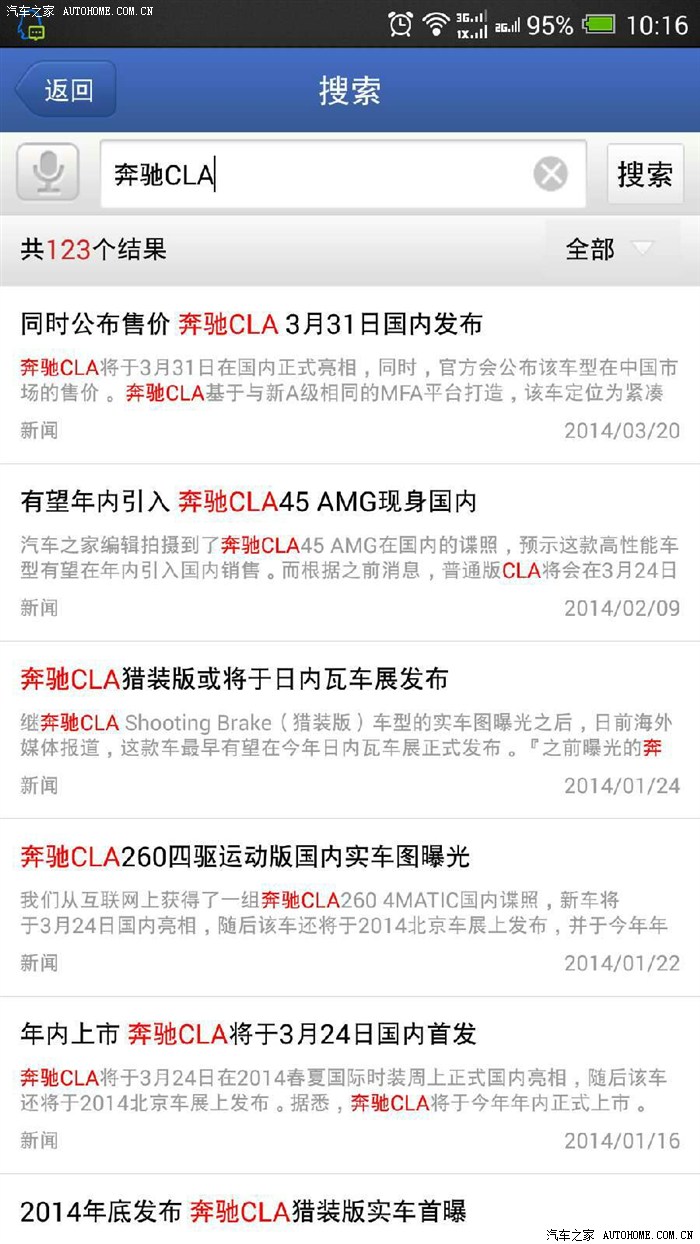The width and height of the screenshot is (700, 1244).
Task: Tap the 返回 back button
Action: coord(66,90)
